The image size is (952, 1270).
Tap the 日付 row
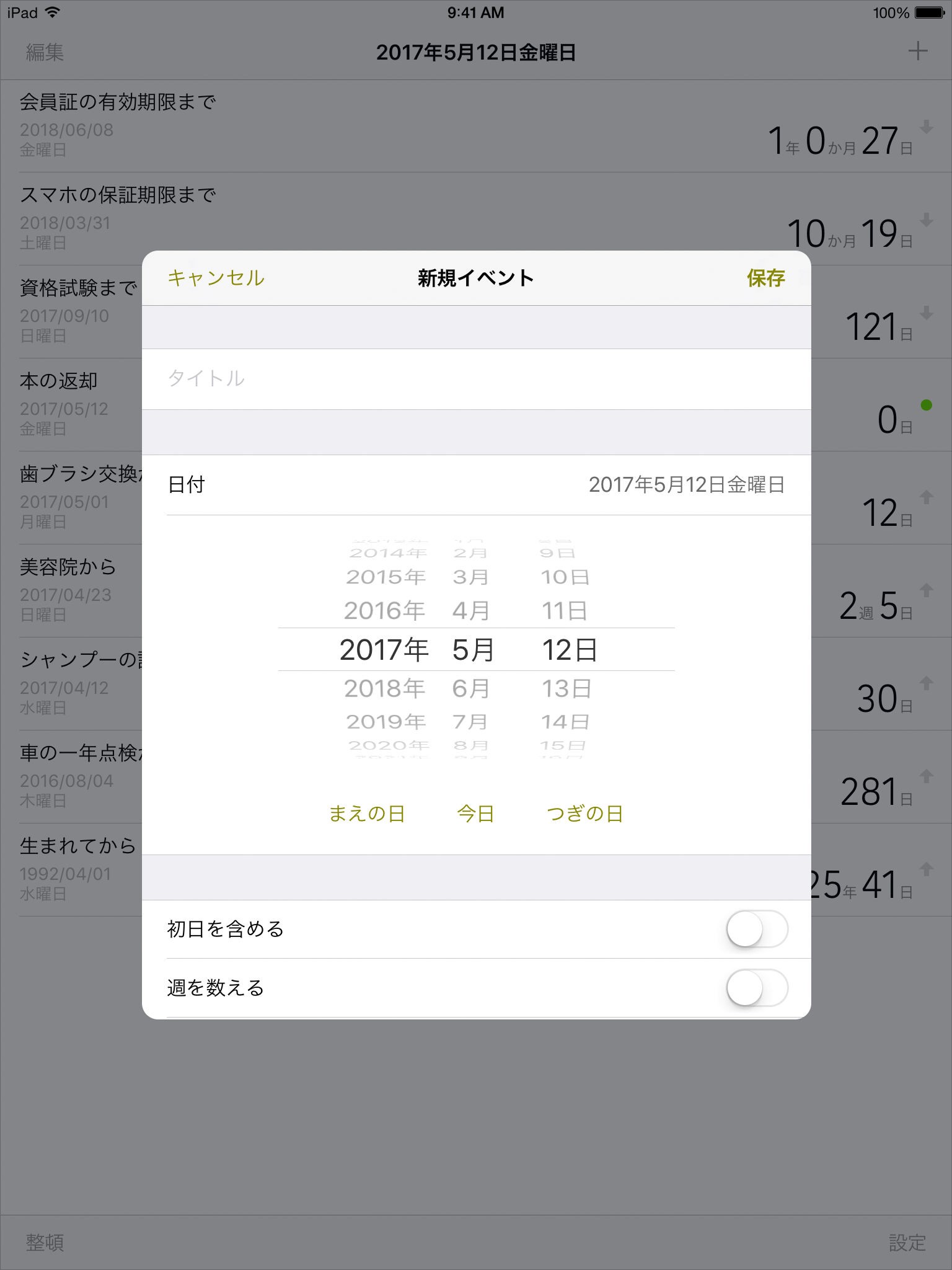(x=476, y=485)
